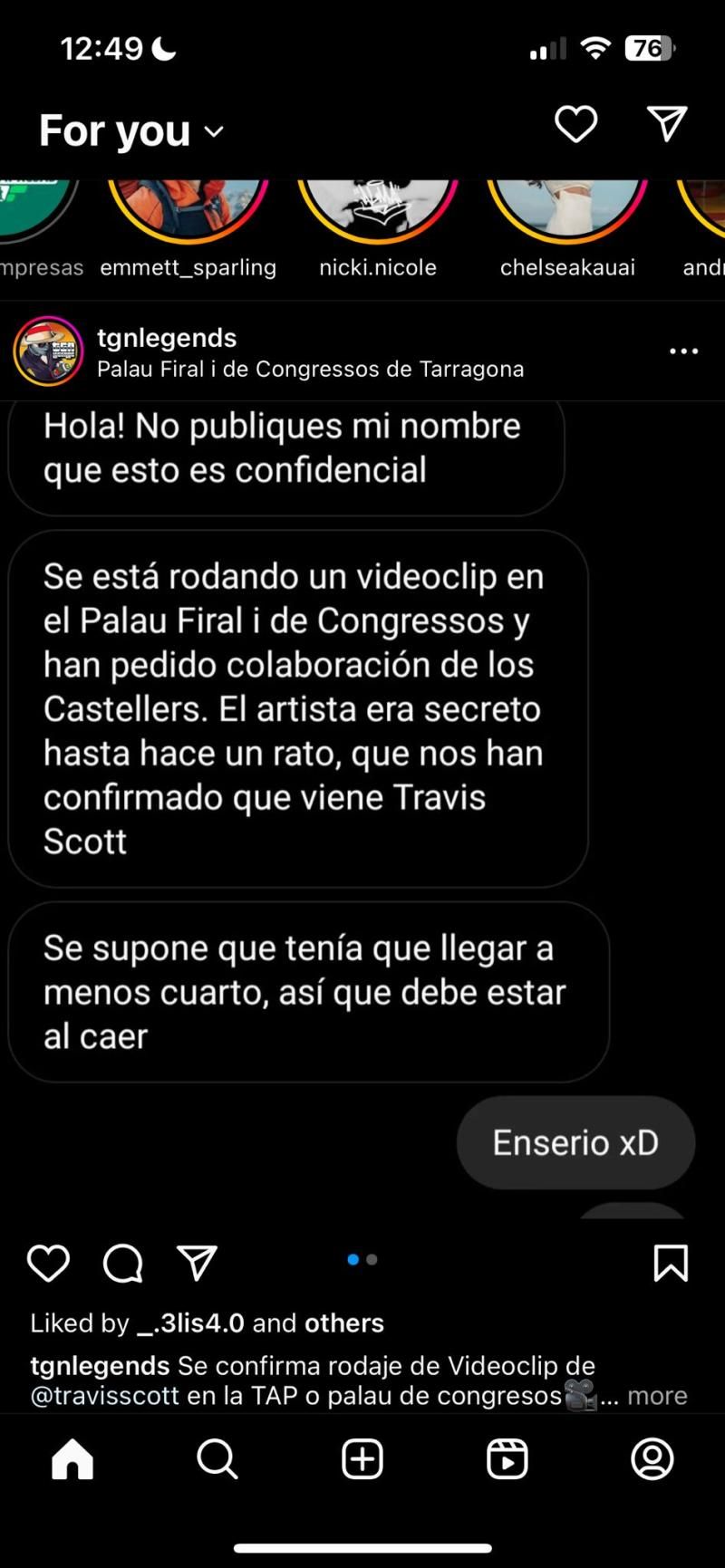Comment on the tgnlegends post
This screenshot has width=725, height=1568.
pyautogui.click(x=123, y=1263)
